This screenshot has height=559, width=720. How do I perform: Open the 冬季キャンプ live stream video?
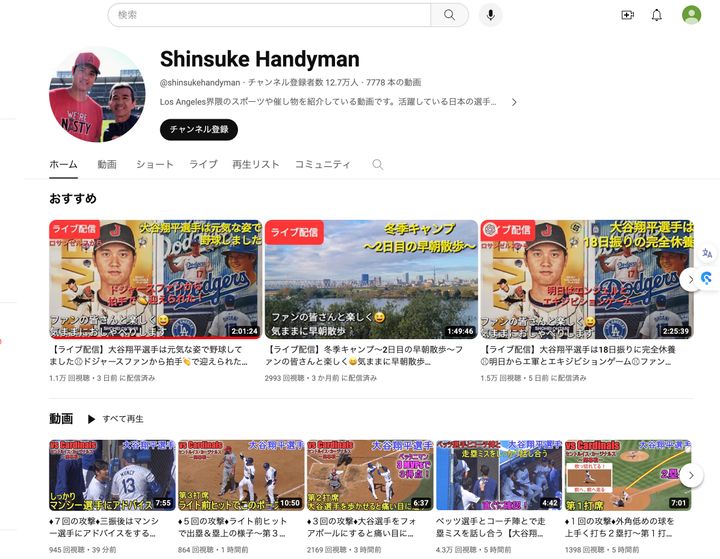371,279
